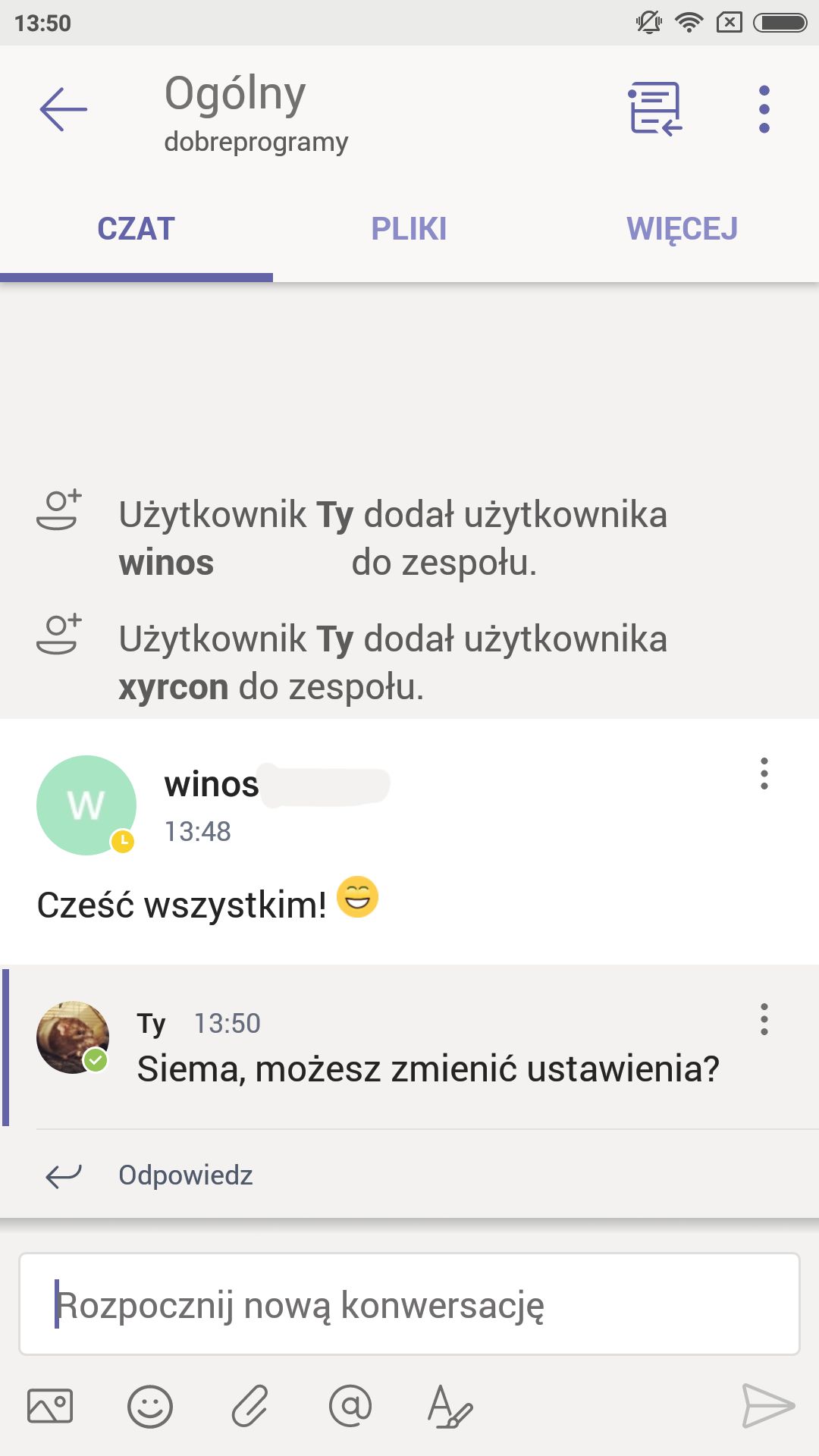Open options for winos's message
This screenshot has width=819, height=1456.
[x=764, y=773]
